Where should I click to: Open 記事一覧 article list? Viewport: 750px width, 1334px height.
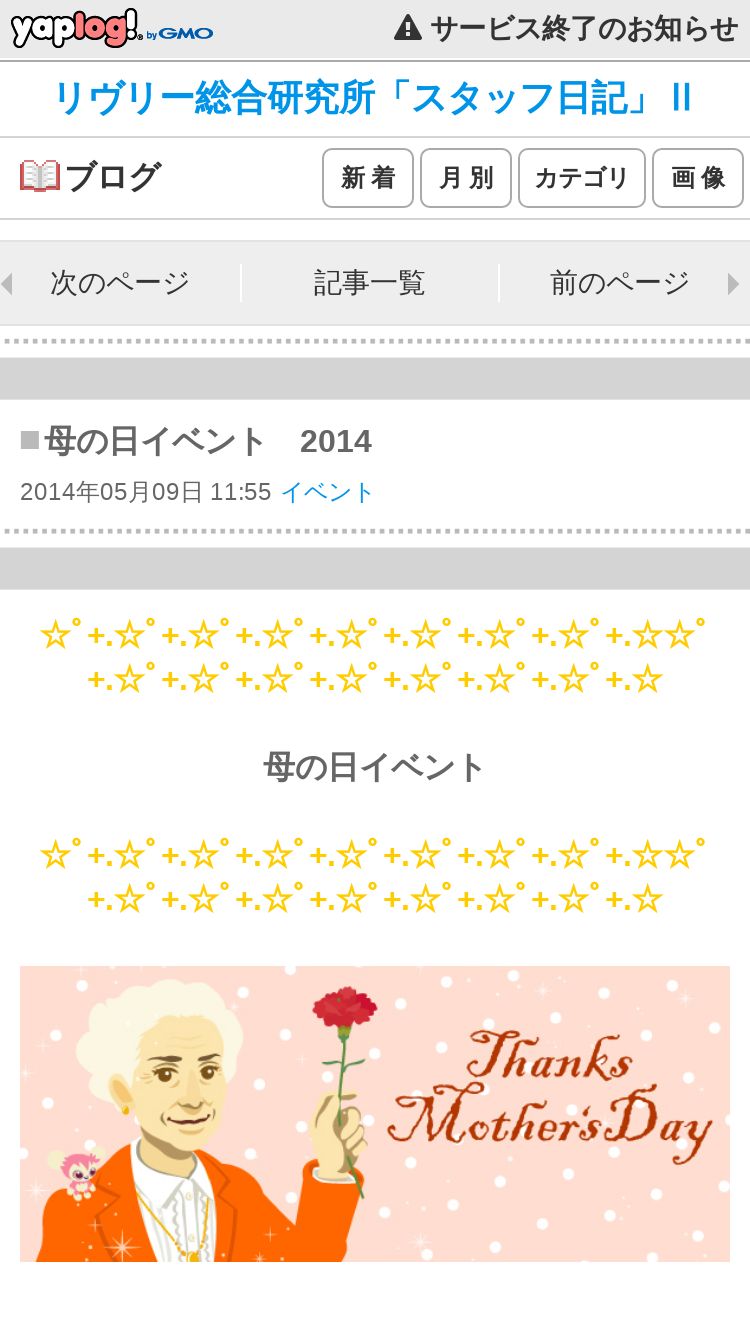(x=370, y=283)
